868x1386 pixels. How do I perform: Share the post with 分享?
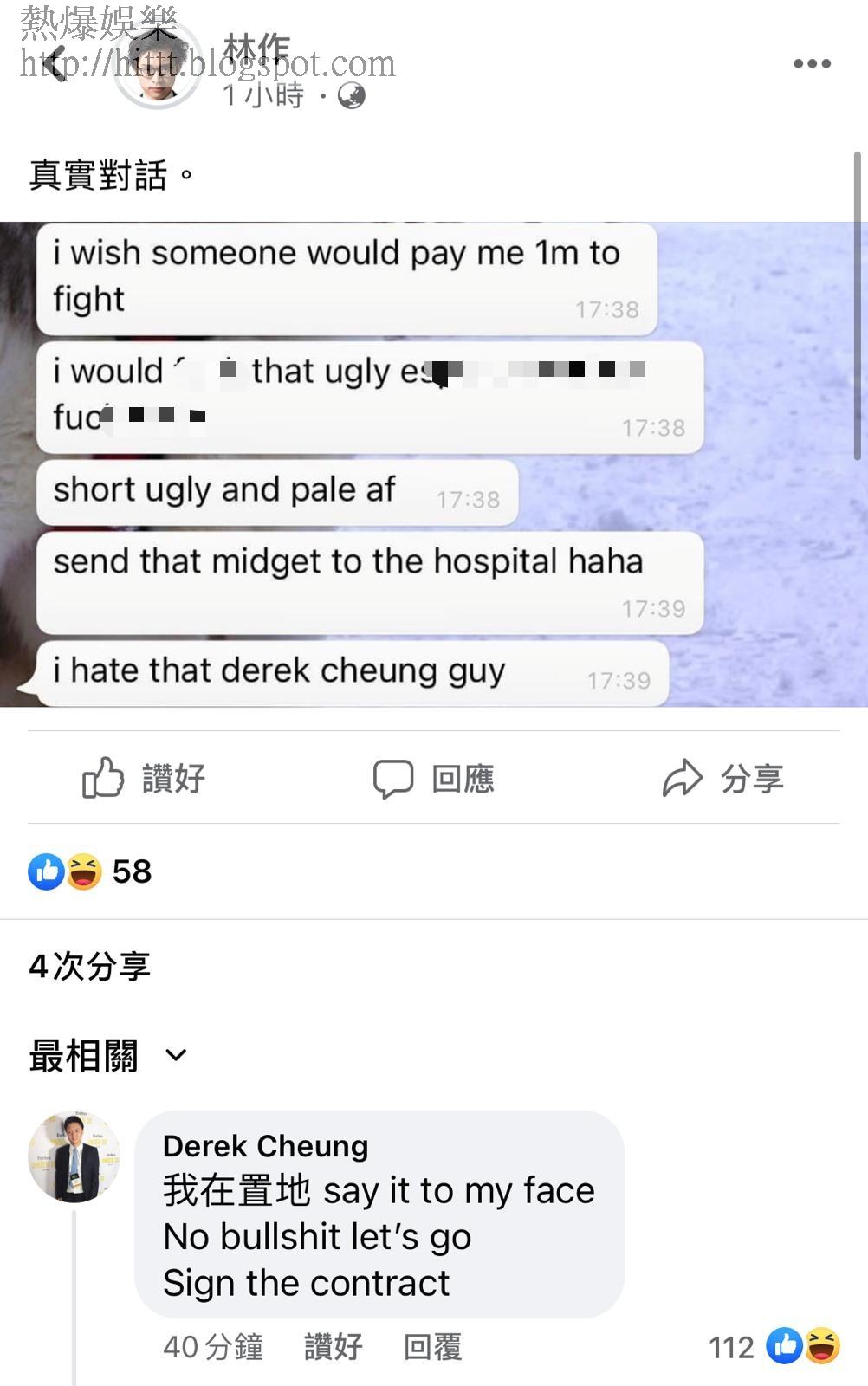(x=723, y=778)
